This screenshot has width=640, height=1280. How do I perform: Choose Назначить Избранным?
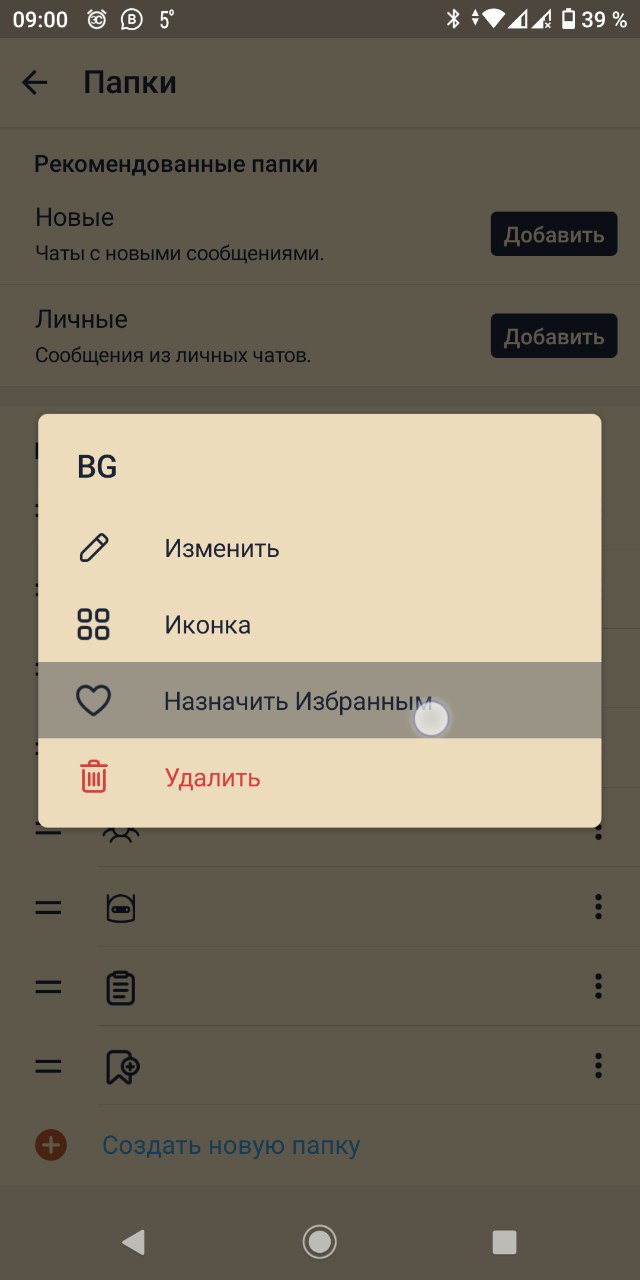[297, 701]
